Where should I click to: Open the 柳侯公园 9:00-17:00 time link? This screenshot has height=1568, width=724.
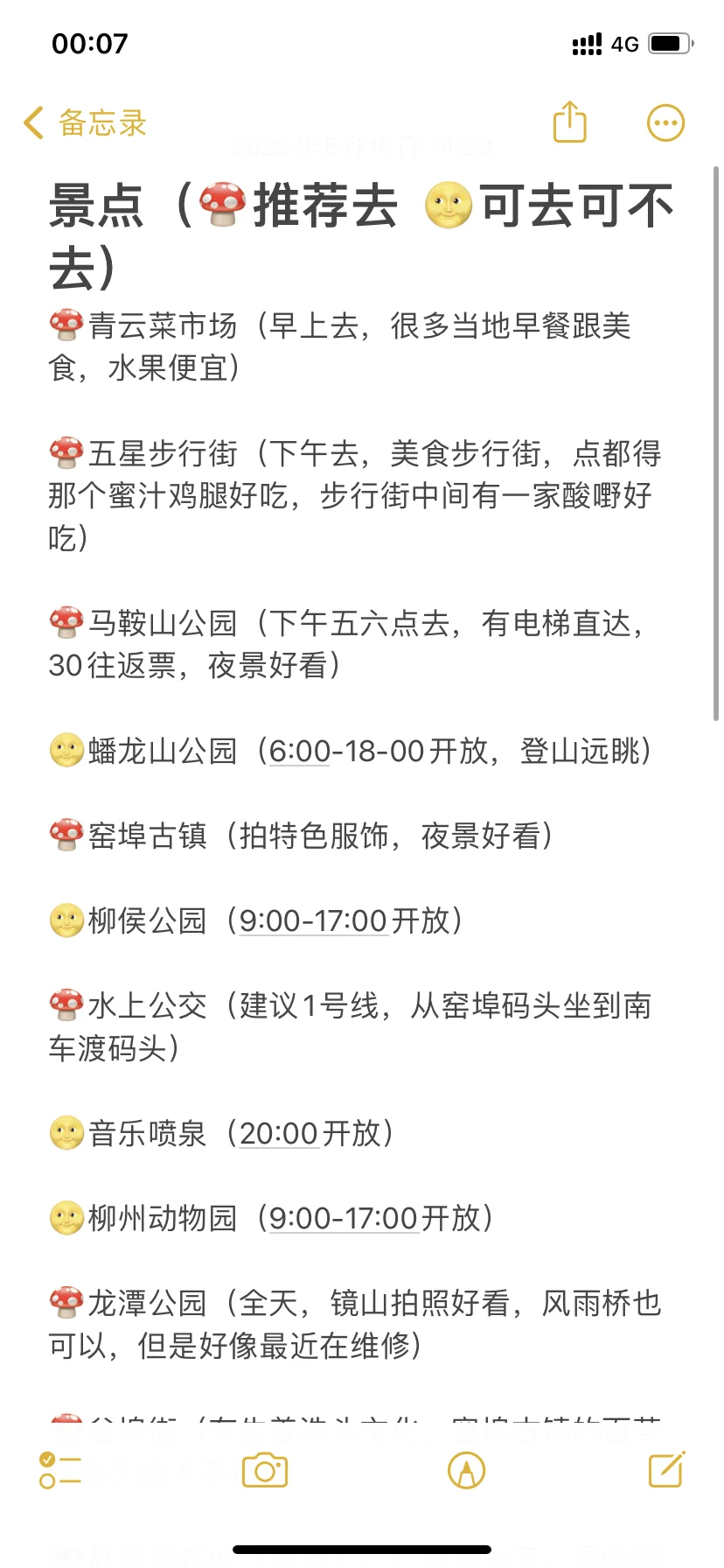[x=313, y=920]
